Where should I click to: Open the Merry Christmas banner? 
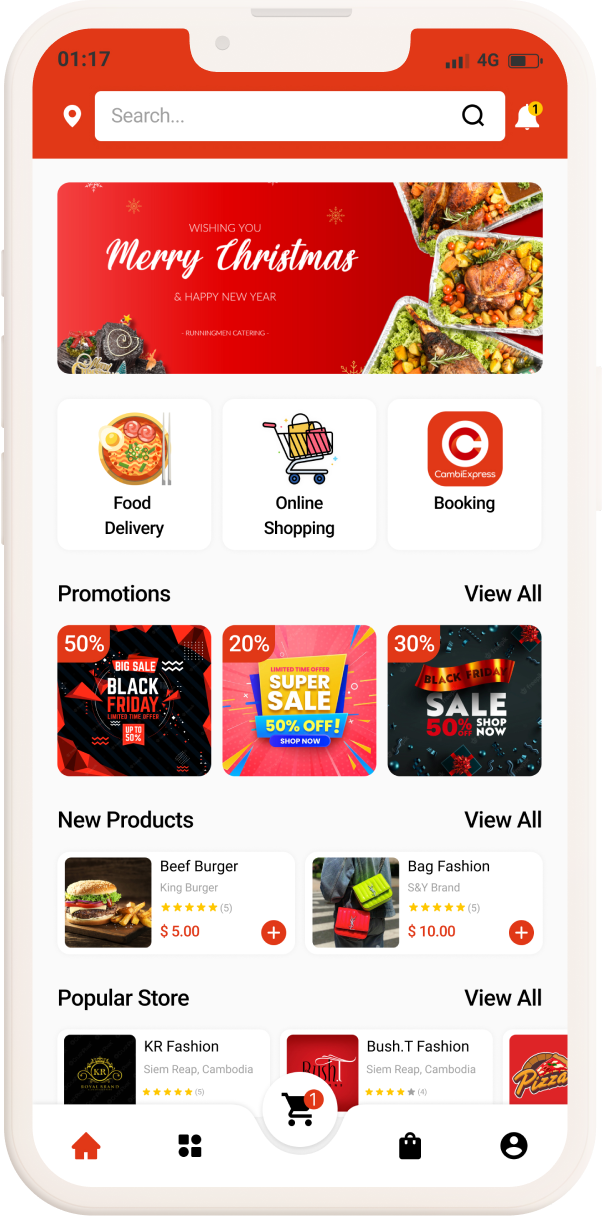299,278
